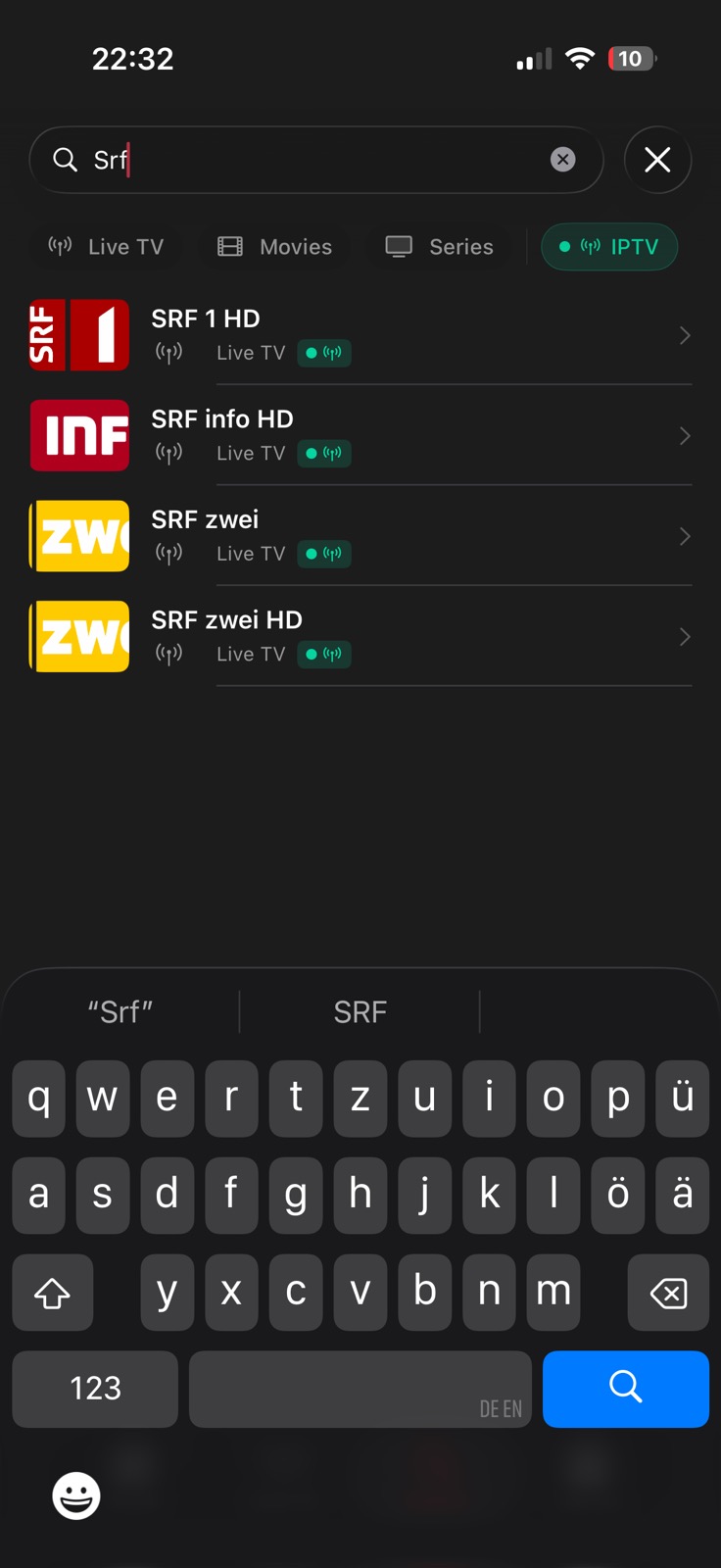This screenshot has height=1568, width=721.
Task: Open details for SRF 1 HD via chevron
Action: click(685, 335)
